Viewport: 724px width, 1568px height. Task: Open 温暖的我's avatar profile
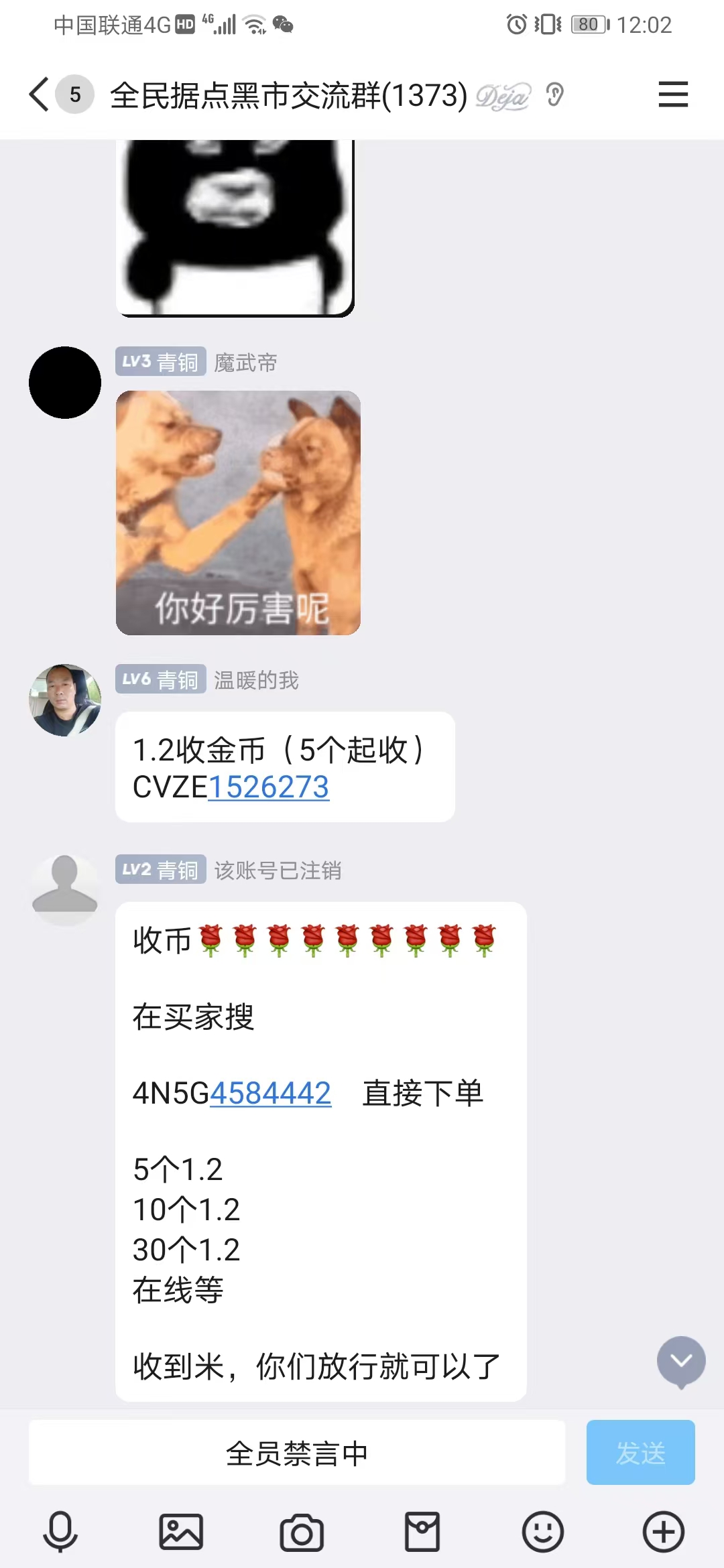tap(65, 700)
